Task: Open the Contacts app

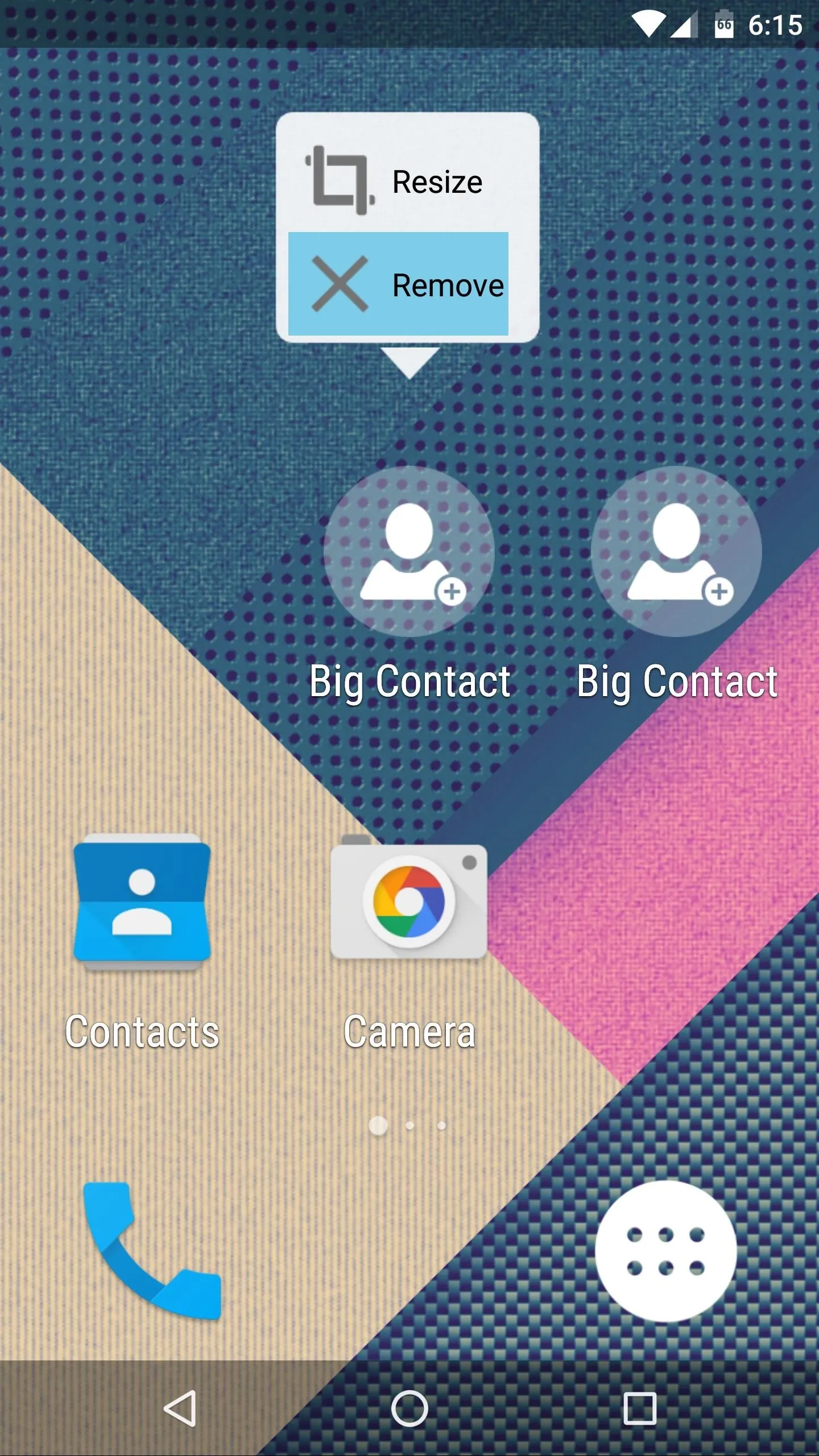Action: 142,941
